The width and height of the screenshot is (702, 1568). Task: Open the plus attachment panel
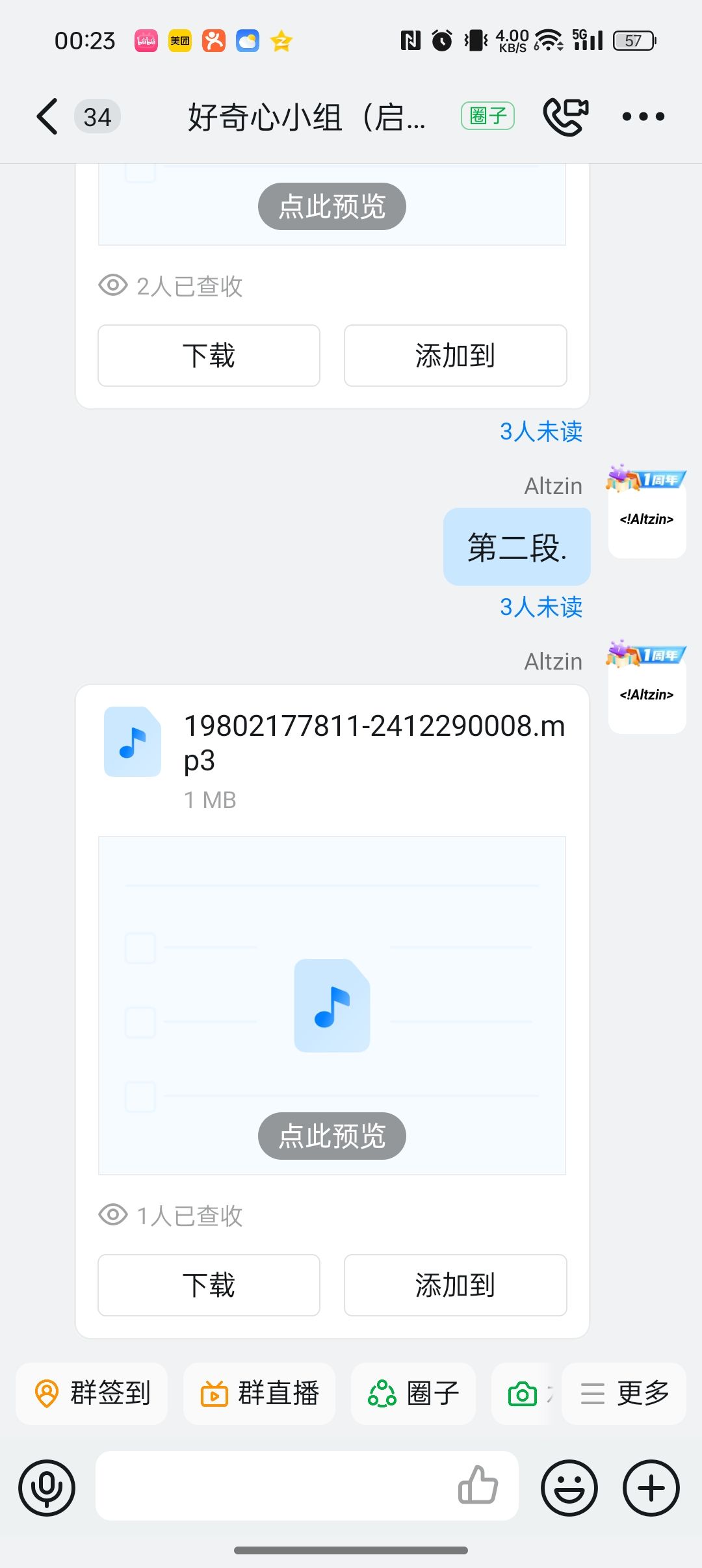click(x=651, y=1487)
